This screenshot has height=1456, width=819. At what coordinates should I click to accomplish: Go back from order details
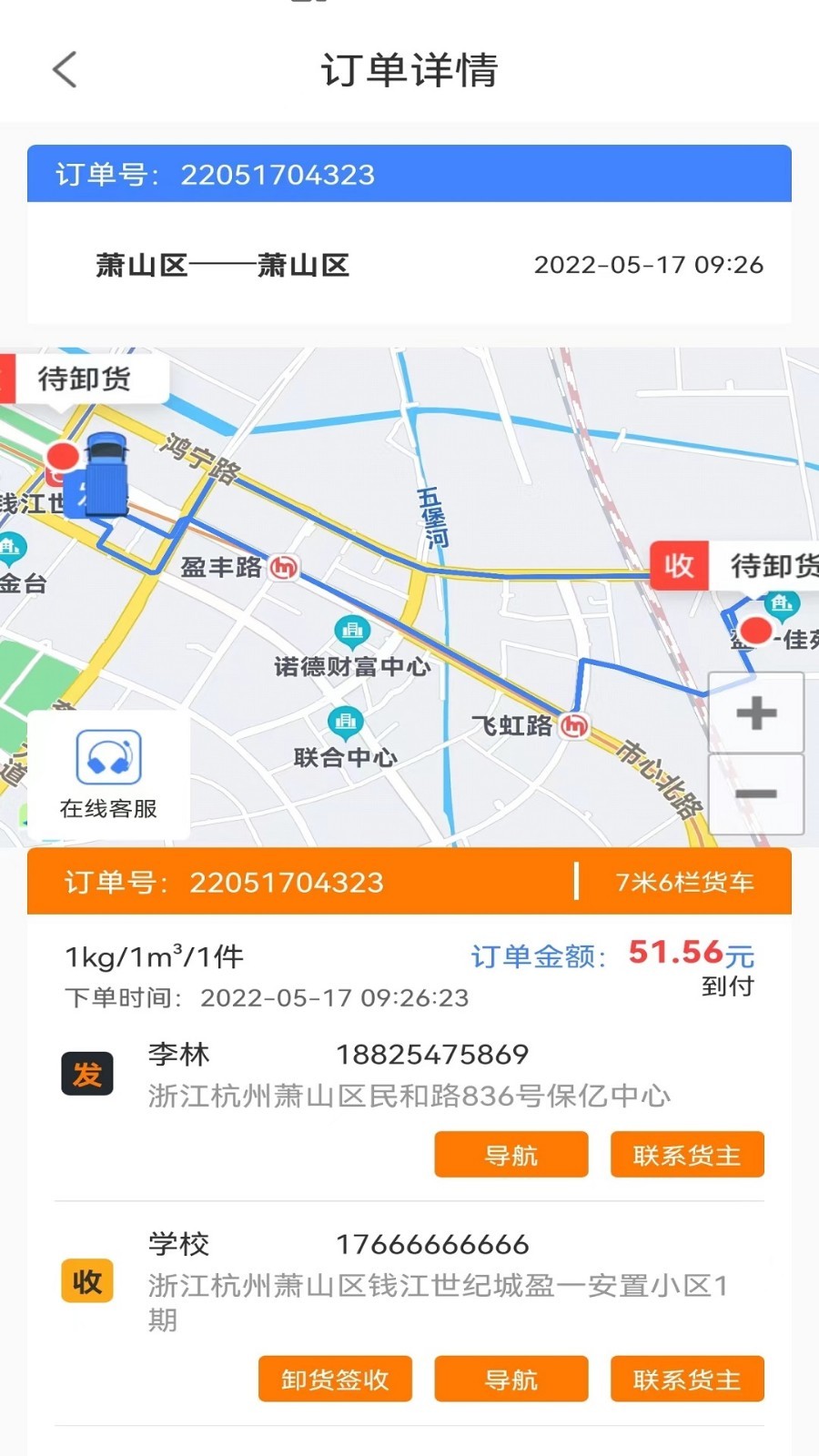65,70
